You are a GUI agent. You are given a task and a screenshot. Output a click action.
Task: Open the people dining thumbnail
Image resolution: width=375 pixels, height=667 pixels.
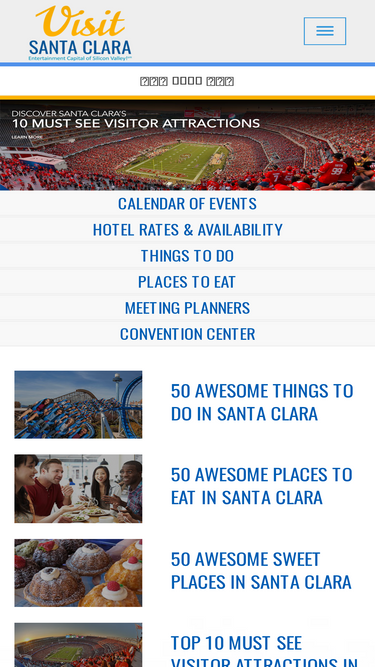pyautogui.click(x=78, y=488)
